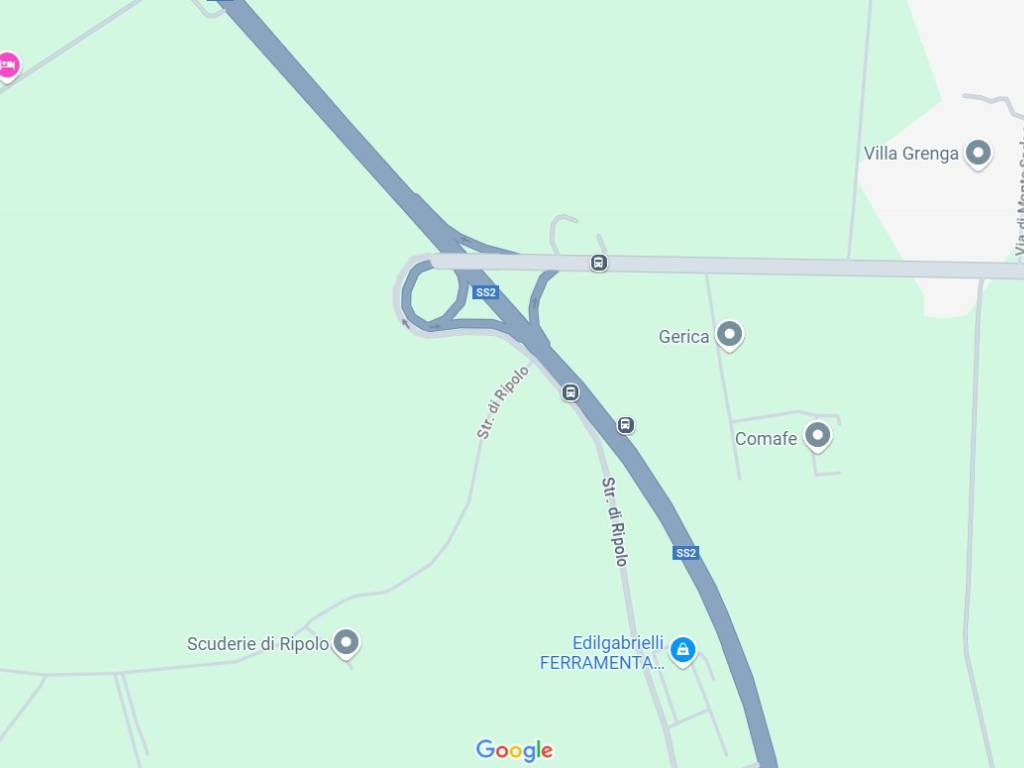The height and width of the screenshot is (768, 1024).
Task: Open Edilgabrielli Ferramenta shop marker
Action: [683, 650]
